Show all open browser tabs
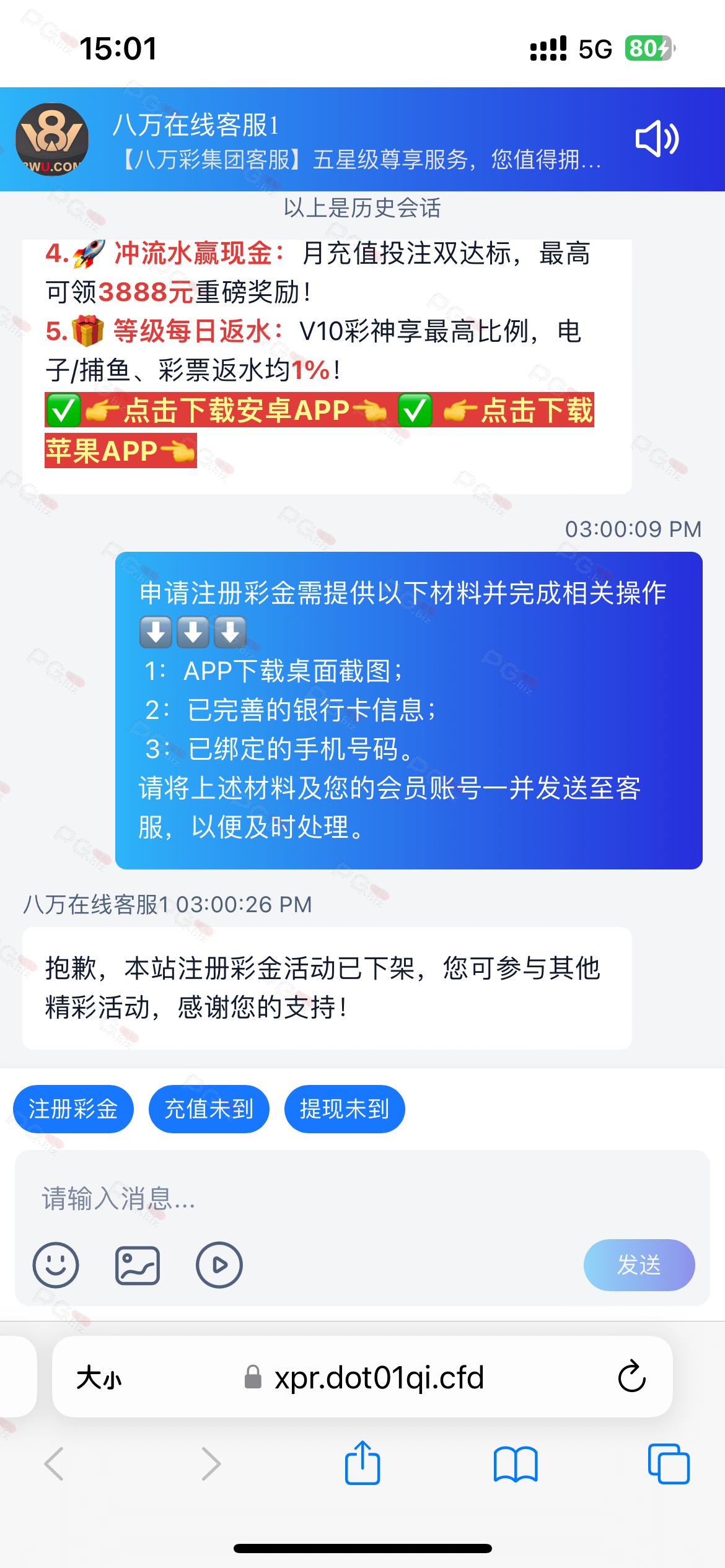This screenshot has height=1568, width=725. coord(668,1464)
